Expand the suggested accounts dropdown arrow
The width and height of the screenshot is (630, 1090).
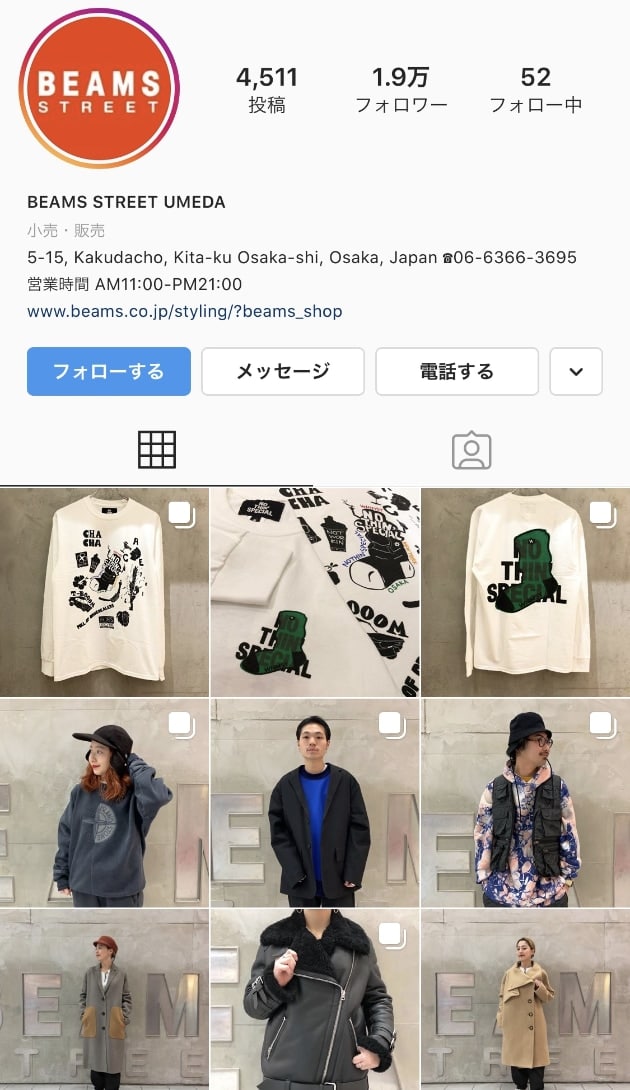[x=576, y=372]
